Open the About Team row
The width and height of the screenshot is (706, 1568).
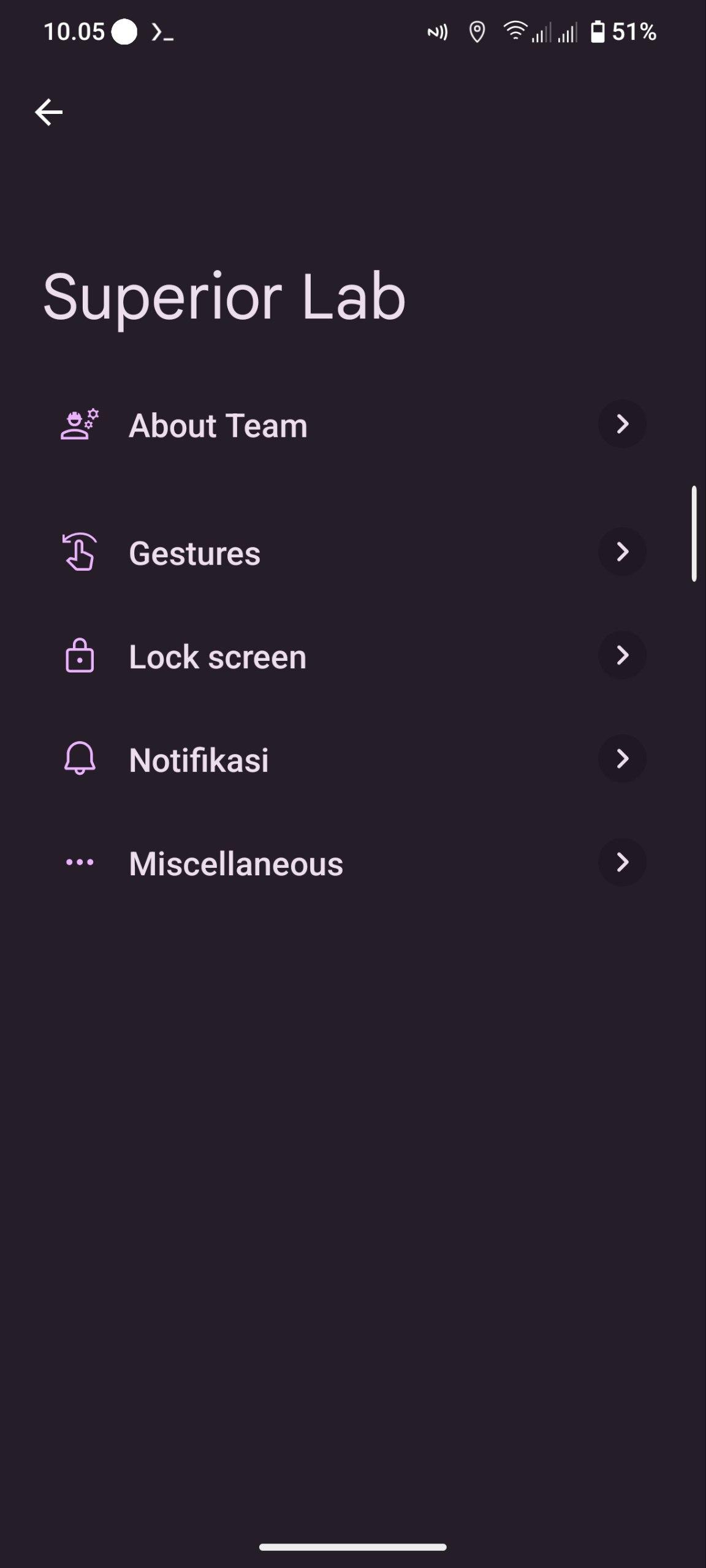353,424
